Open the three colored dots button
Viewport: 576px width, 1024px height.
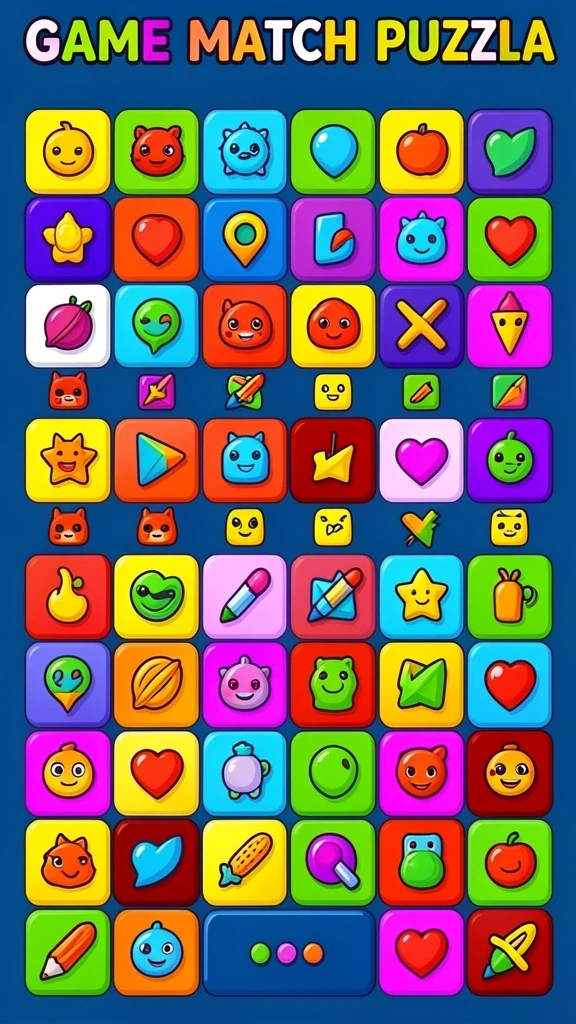tap(289, 952)
